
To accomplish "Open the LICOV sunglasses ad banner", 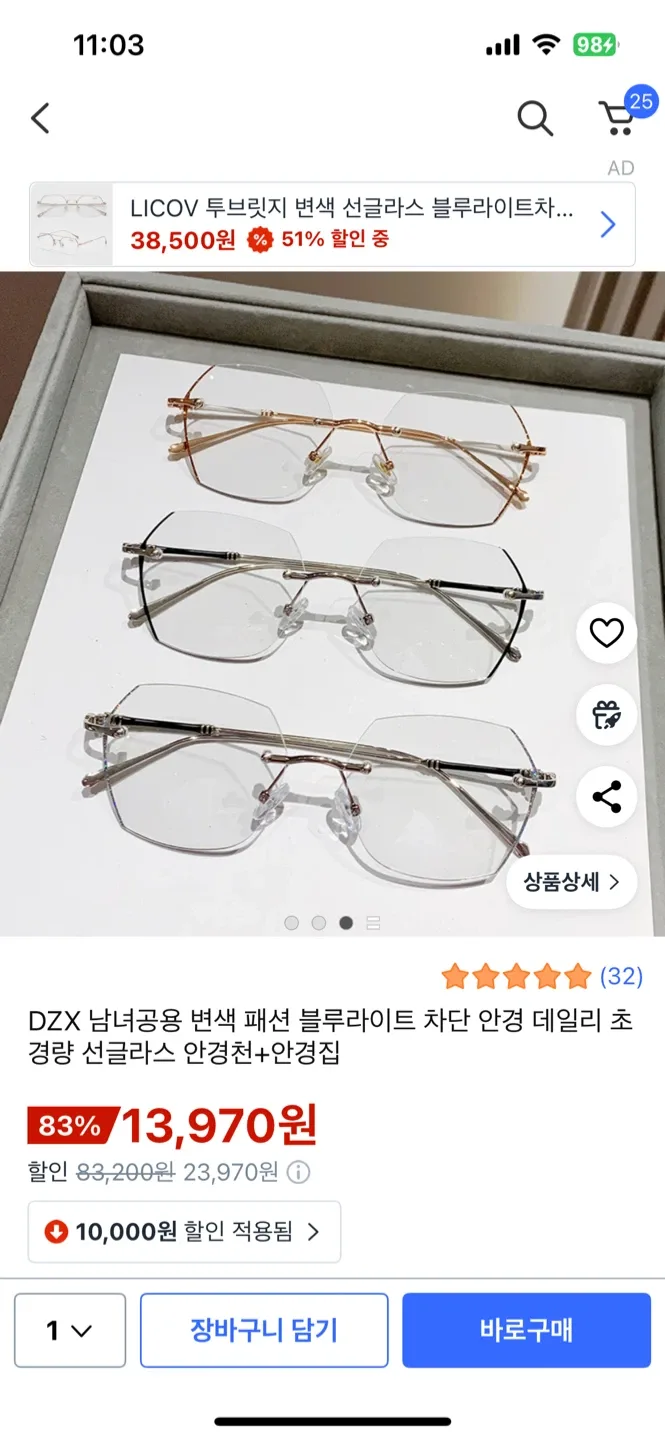I will pyautogui.click(x=332, y=224).
